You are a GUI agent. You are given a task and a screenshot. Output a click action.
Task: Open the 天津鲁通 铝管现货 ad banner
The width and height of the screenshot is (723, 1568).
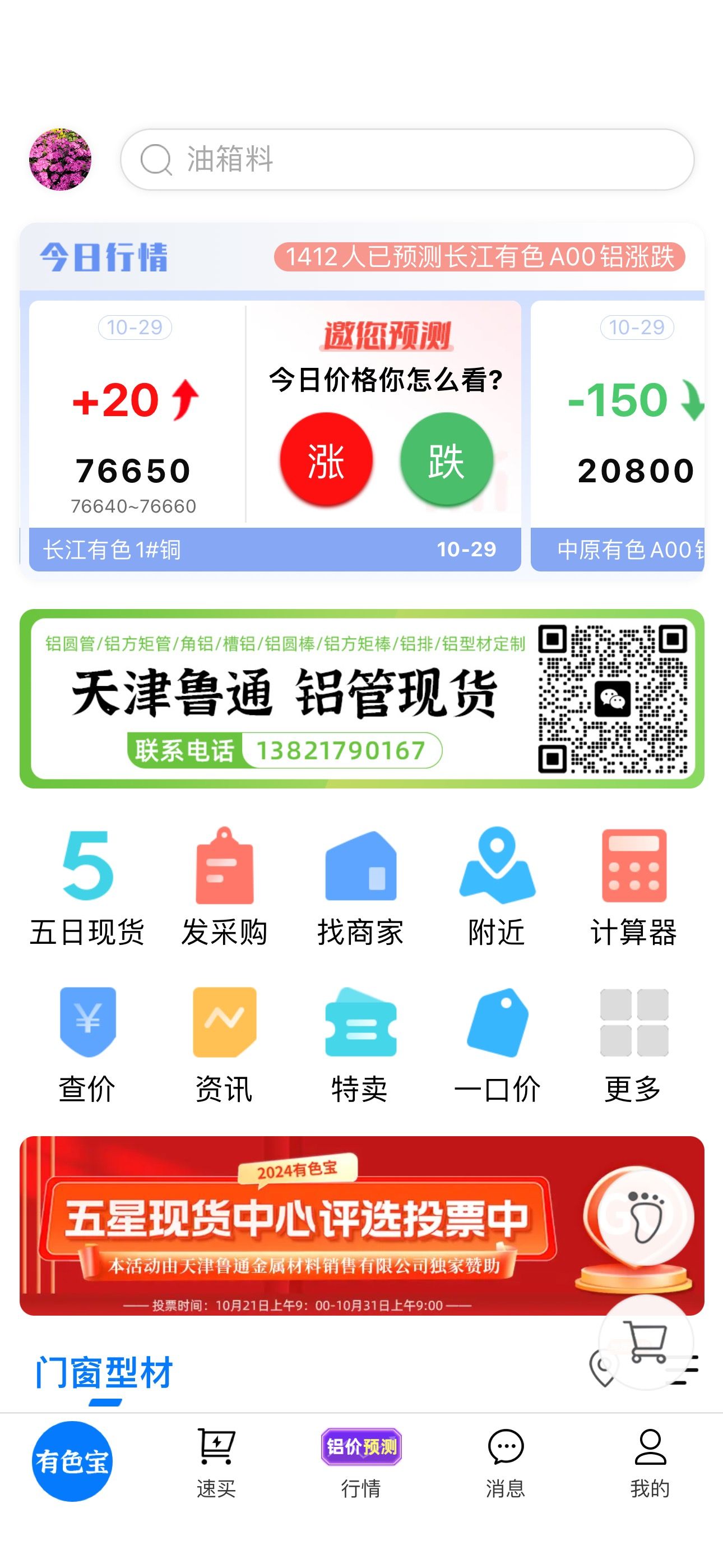pos(361,698)
